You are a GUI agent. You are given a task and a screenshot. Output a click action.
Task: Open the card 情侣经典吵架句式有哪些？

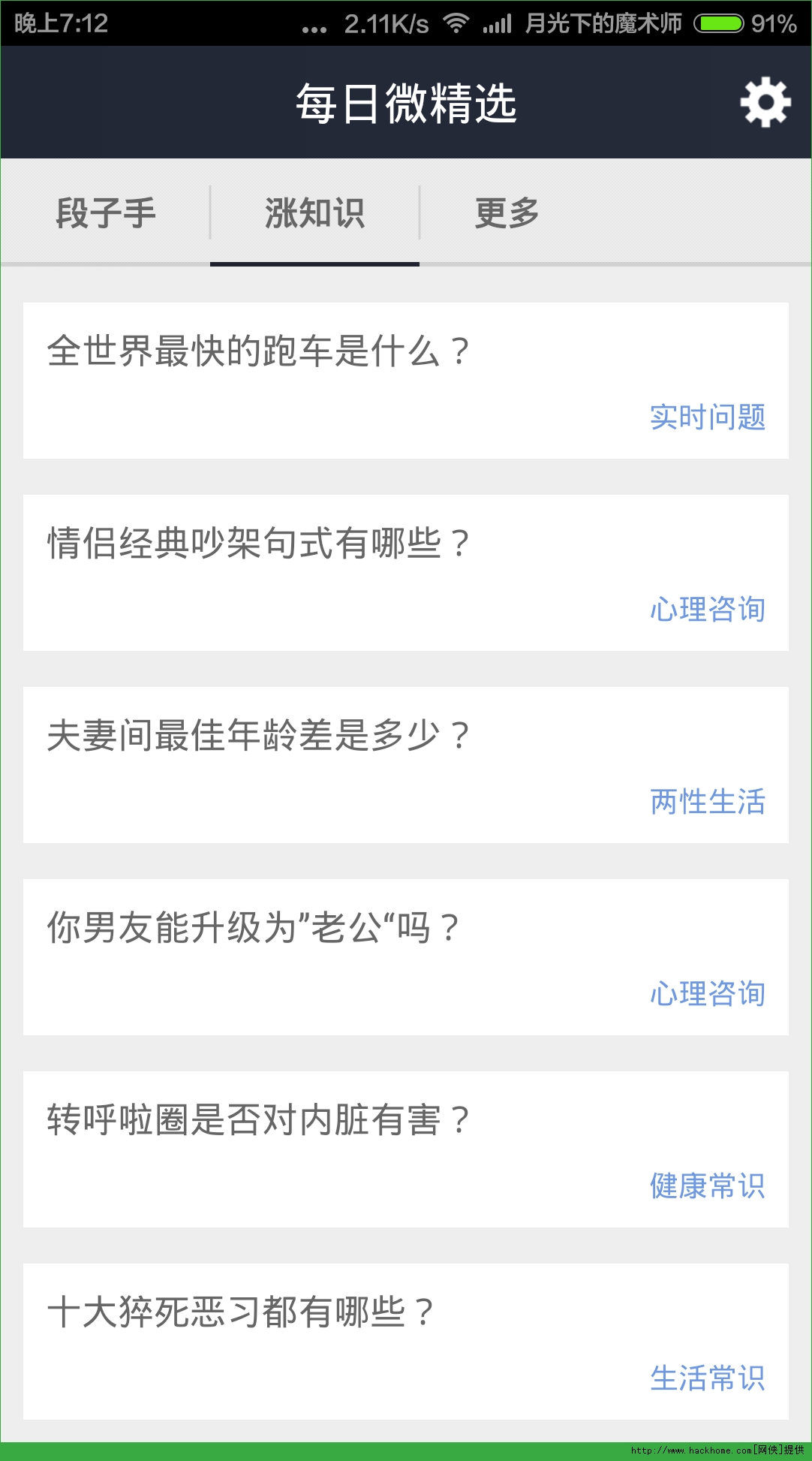405,572
